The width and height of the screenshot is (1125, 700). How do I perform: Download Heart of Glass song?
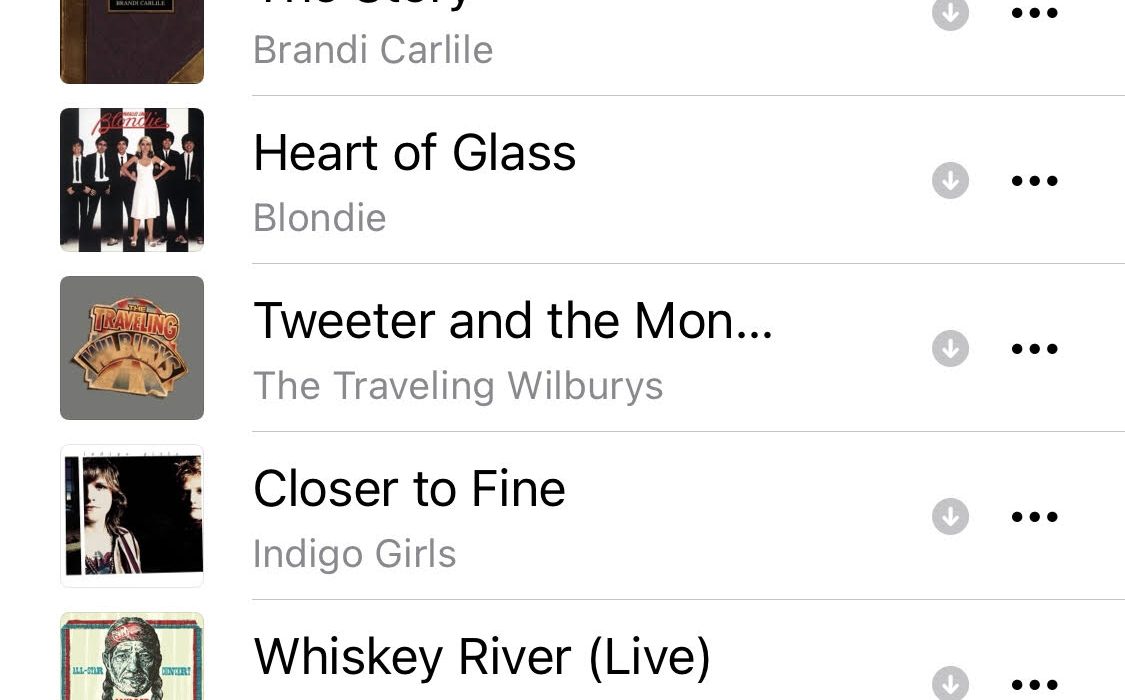950,181
